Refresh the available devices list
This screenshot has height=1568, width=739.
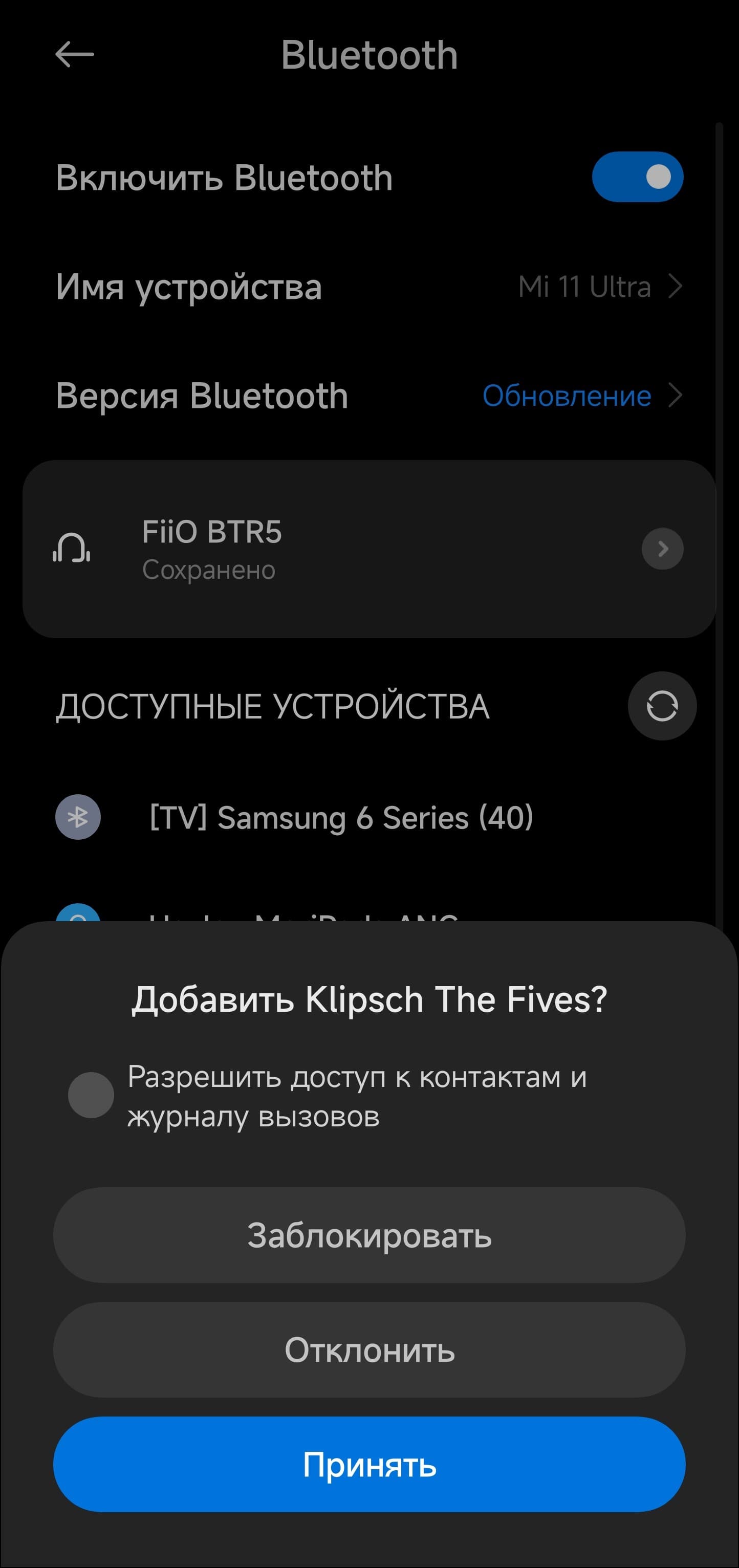tap(662, 706)
